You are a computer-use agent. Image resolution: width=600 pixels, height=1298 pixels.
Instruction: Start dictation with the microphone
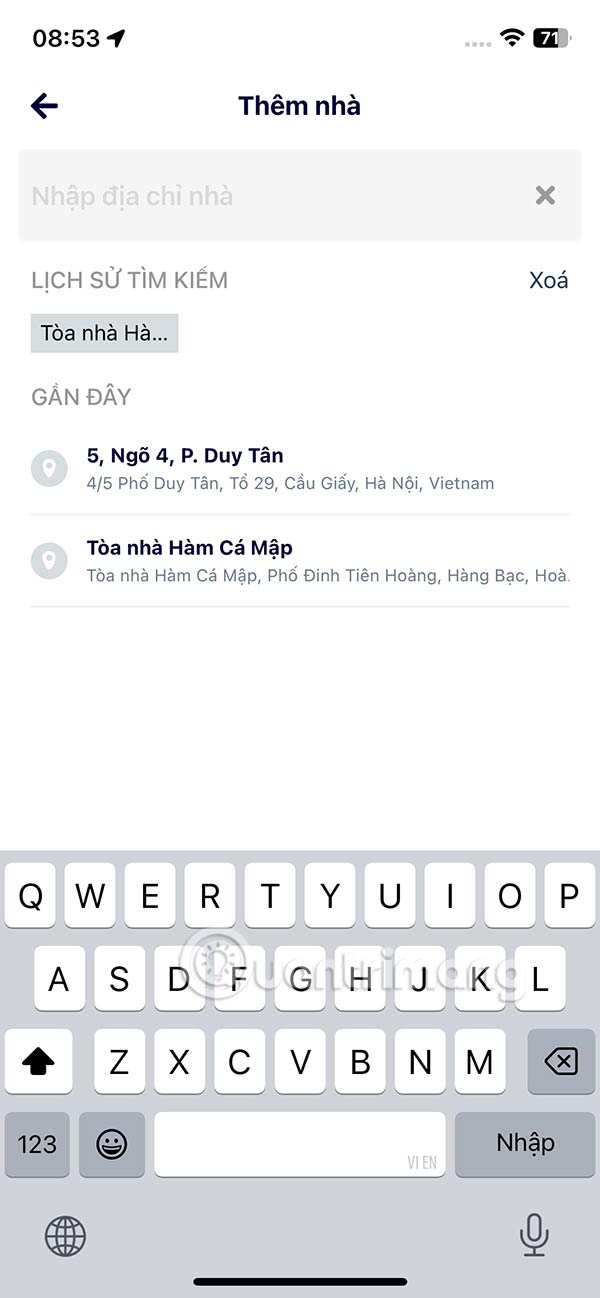point(534,1236)
